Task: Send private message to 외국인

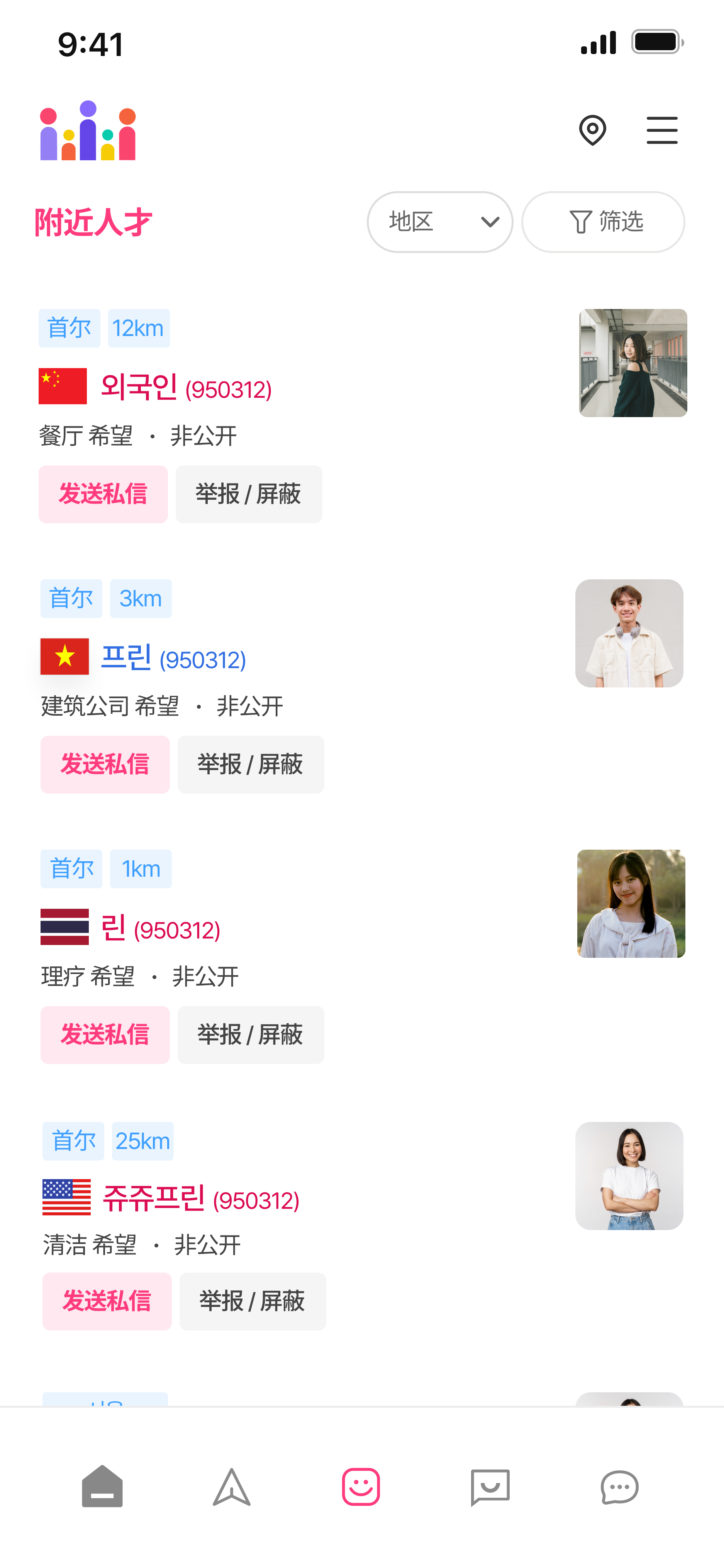Action: pyautogui.click(x=103, y=494)
